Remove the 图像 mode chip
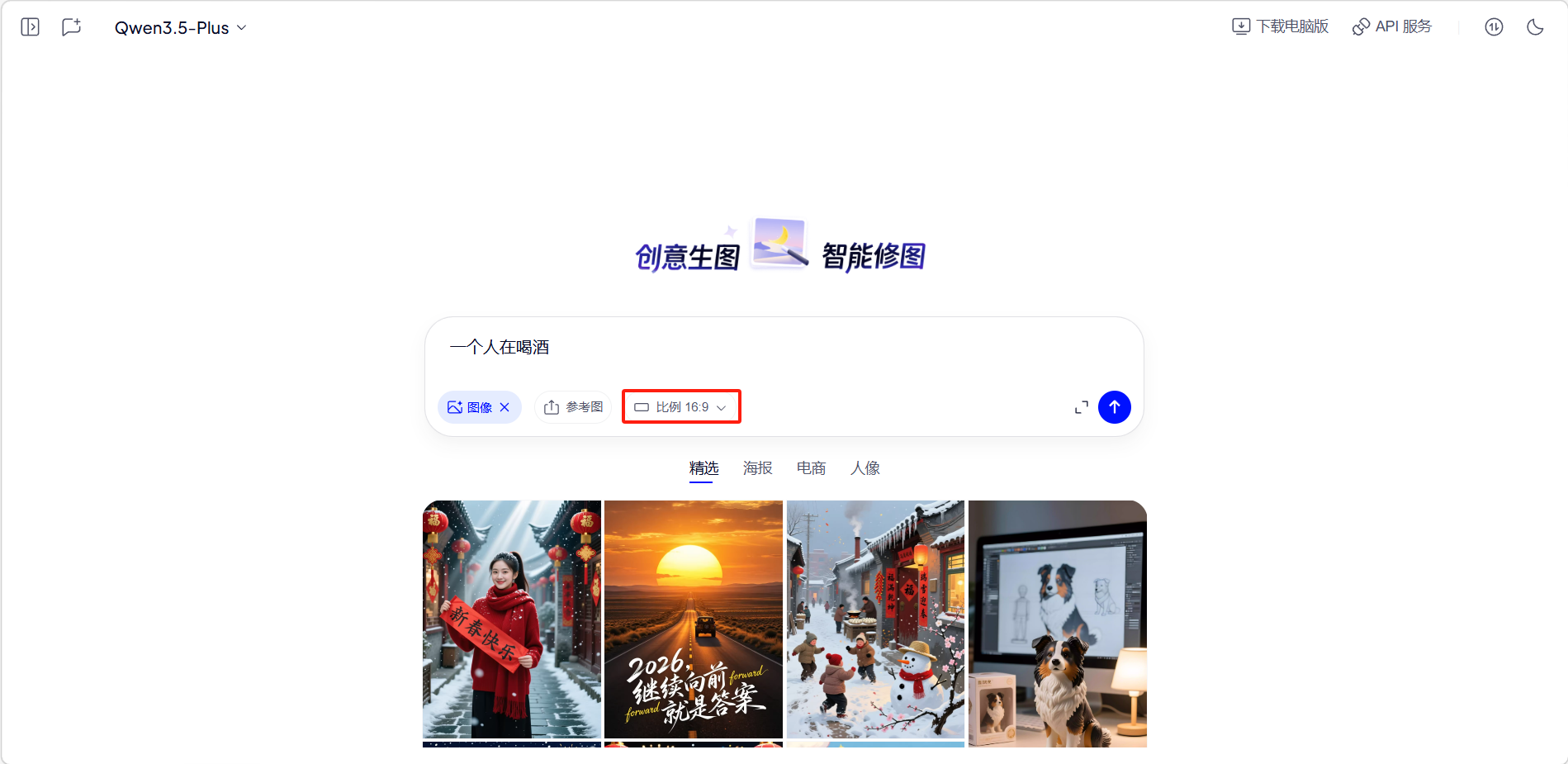The width and height of the screenshot is (1568, 764). (x=505, y=407)
